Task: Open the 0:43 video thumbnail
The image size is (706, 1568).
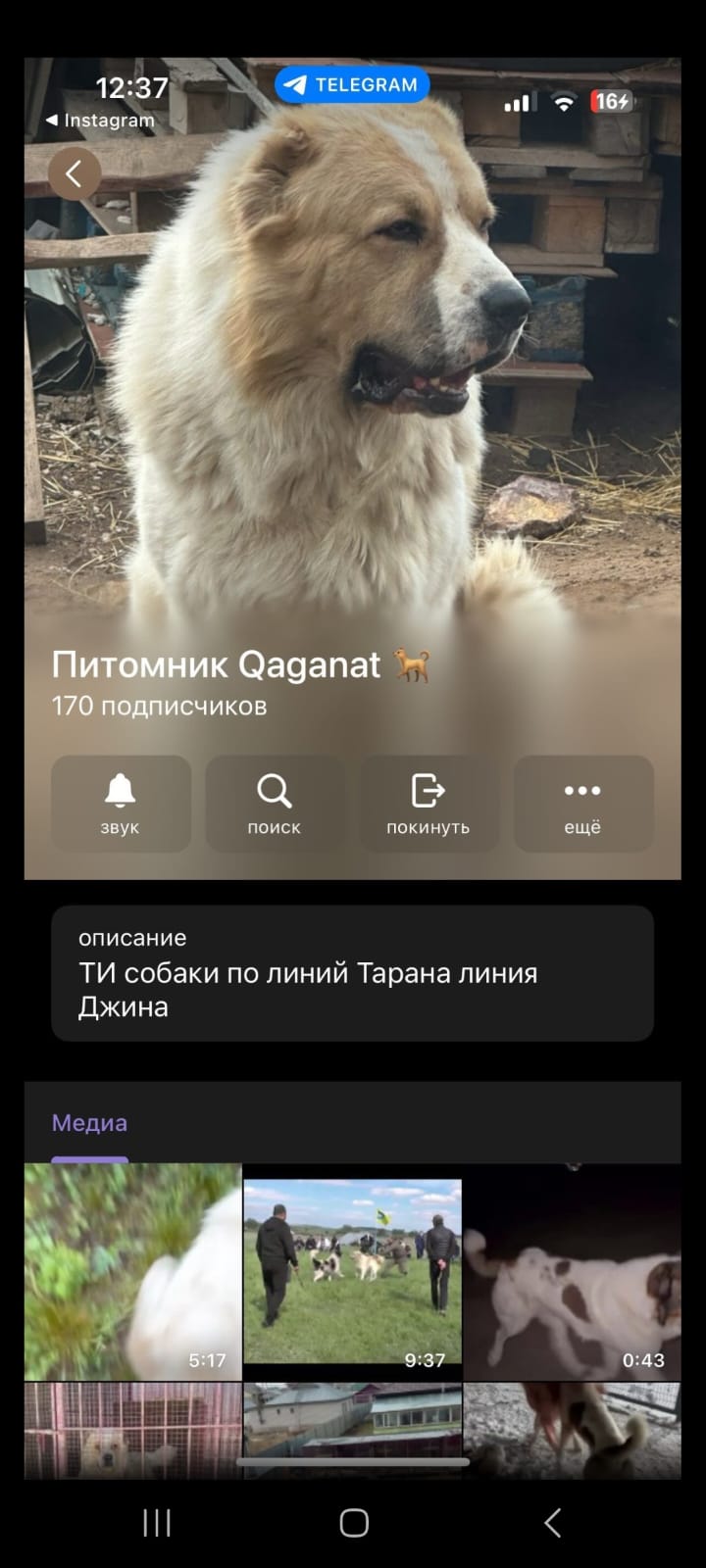Action: [x=572, y=1271]
